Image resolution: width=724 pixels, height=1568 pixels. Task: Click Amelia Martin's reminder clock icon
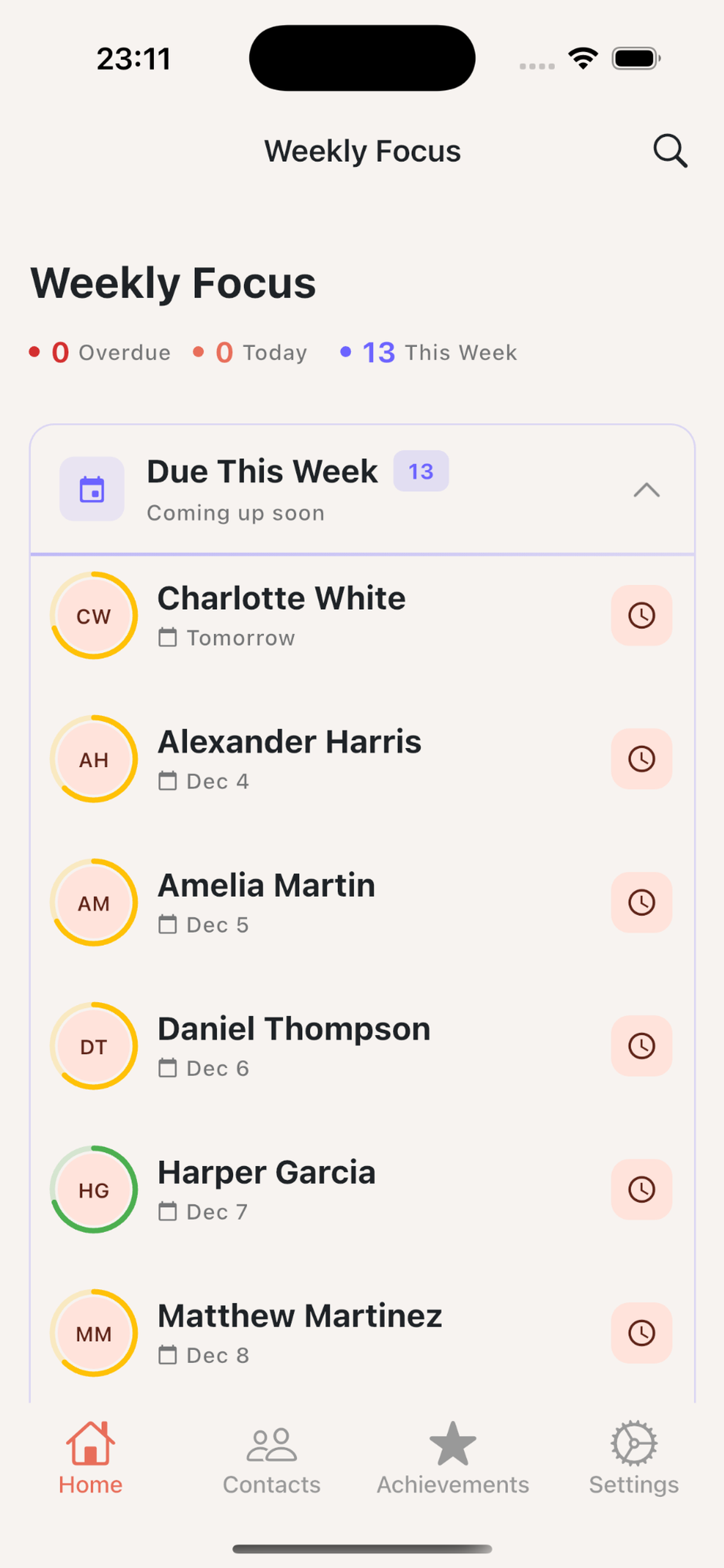coord(642,902)
